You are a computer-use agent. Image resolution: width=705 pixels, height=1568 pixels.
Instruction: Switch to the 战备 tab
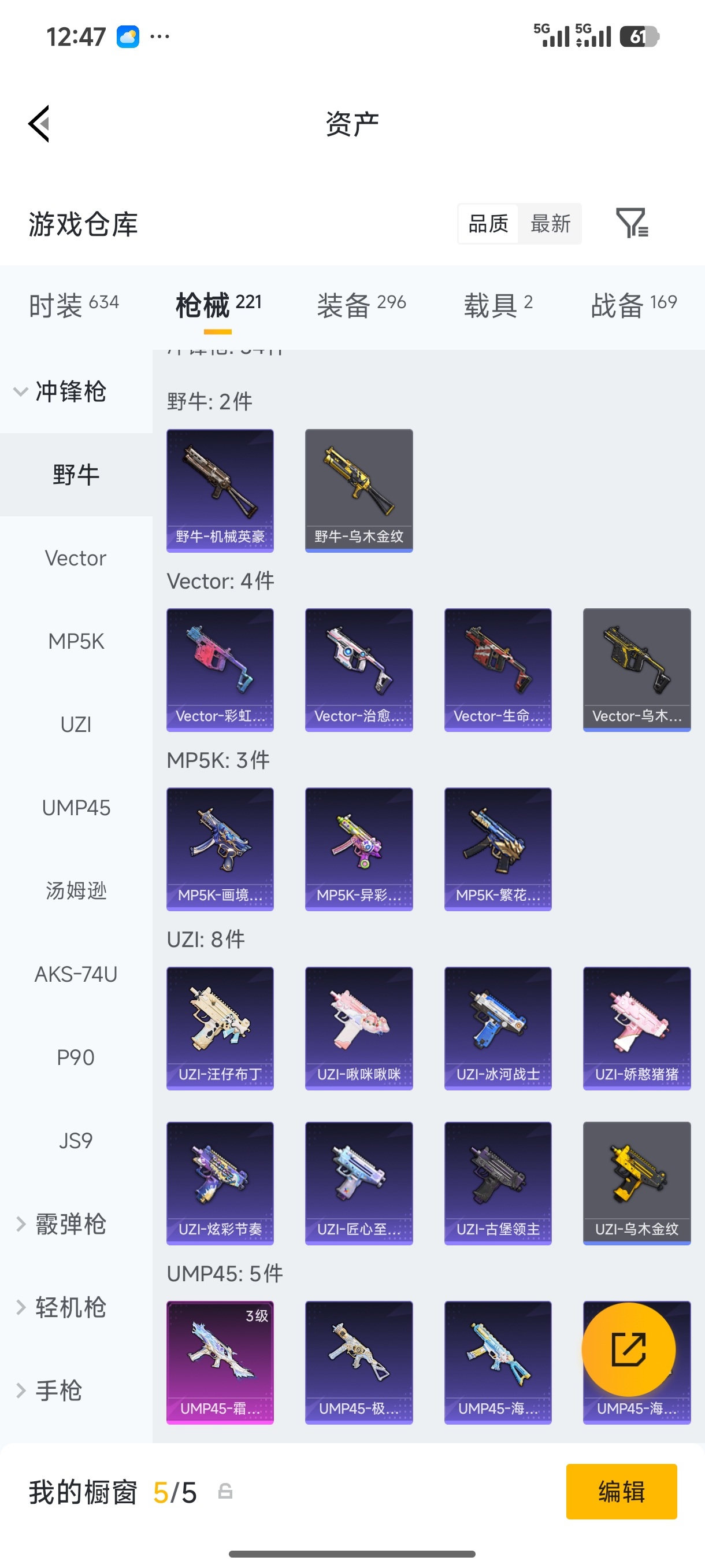[x=633, y=304]
